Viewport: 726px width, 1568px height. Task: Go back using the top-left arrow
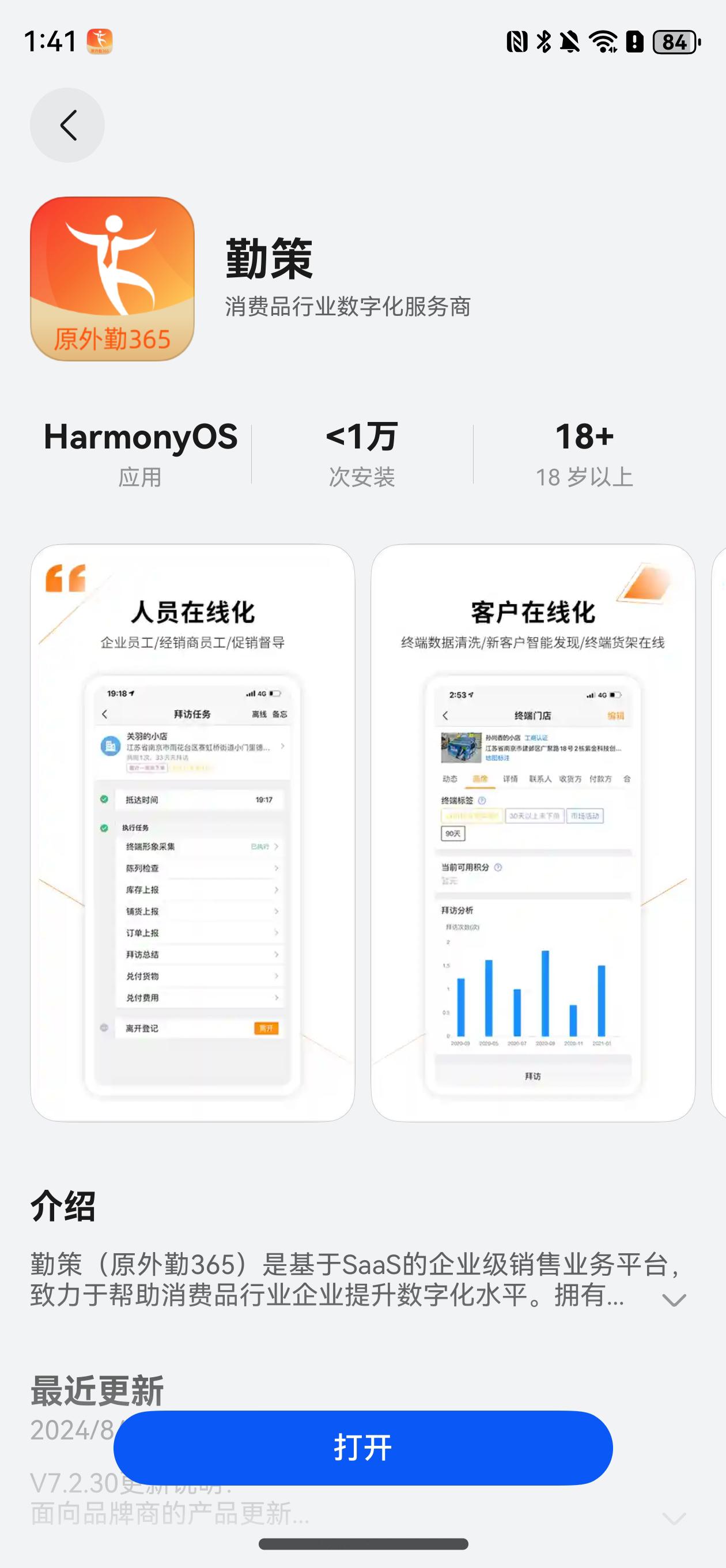point(67,126)
